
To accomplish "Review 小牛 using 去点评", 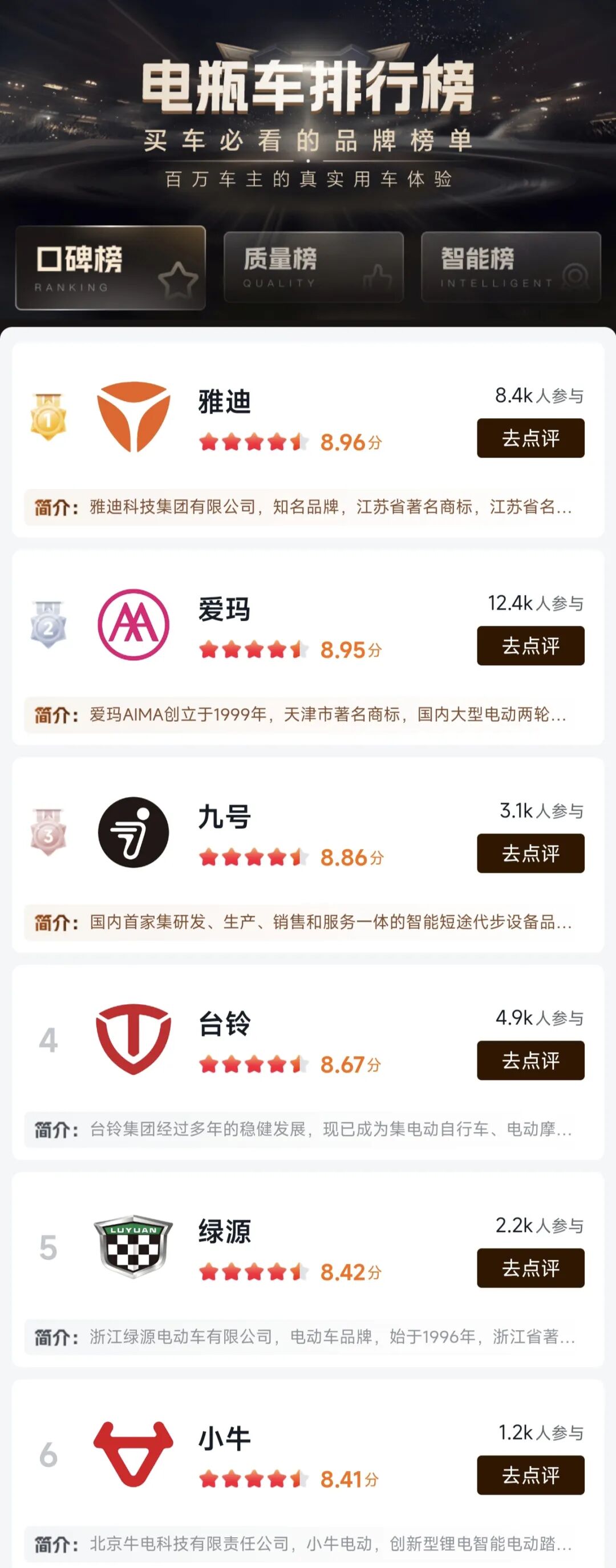I will point(530,1475).
